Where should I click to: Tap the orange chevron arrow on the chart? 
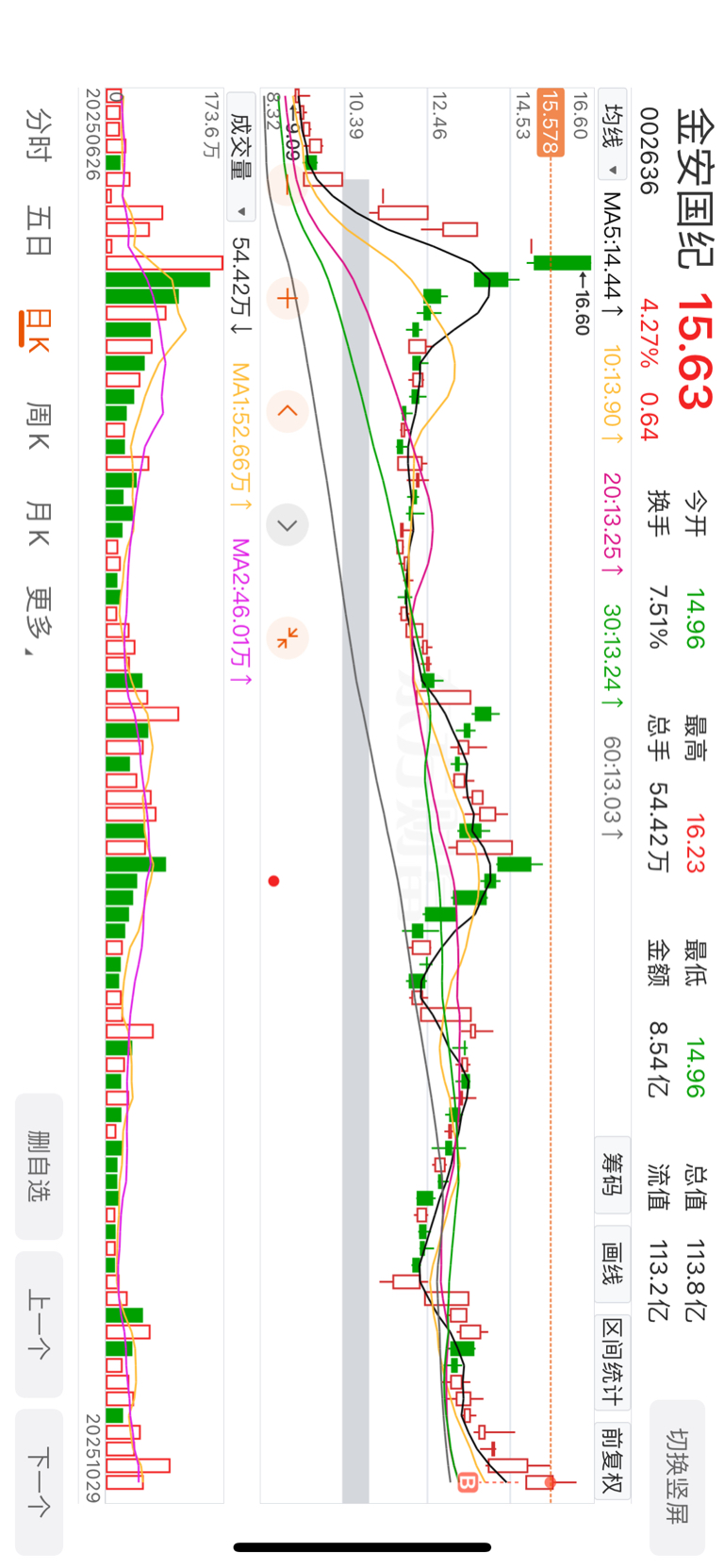pos(287,411)
